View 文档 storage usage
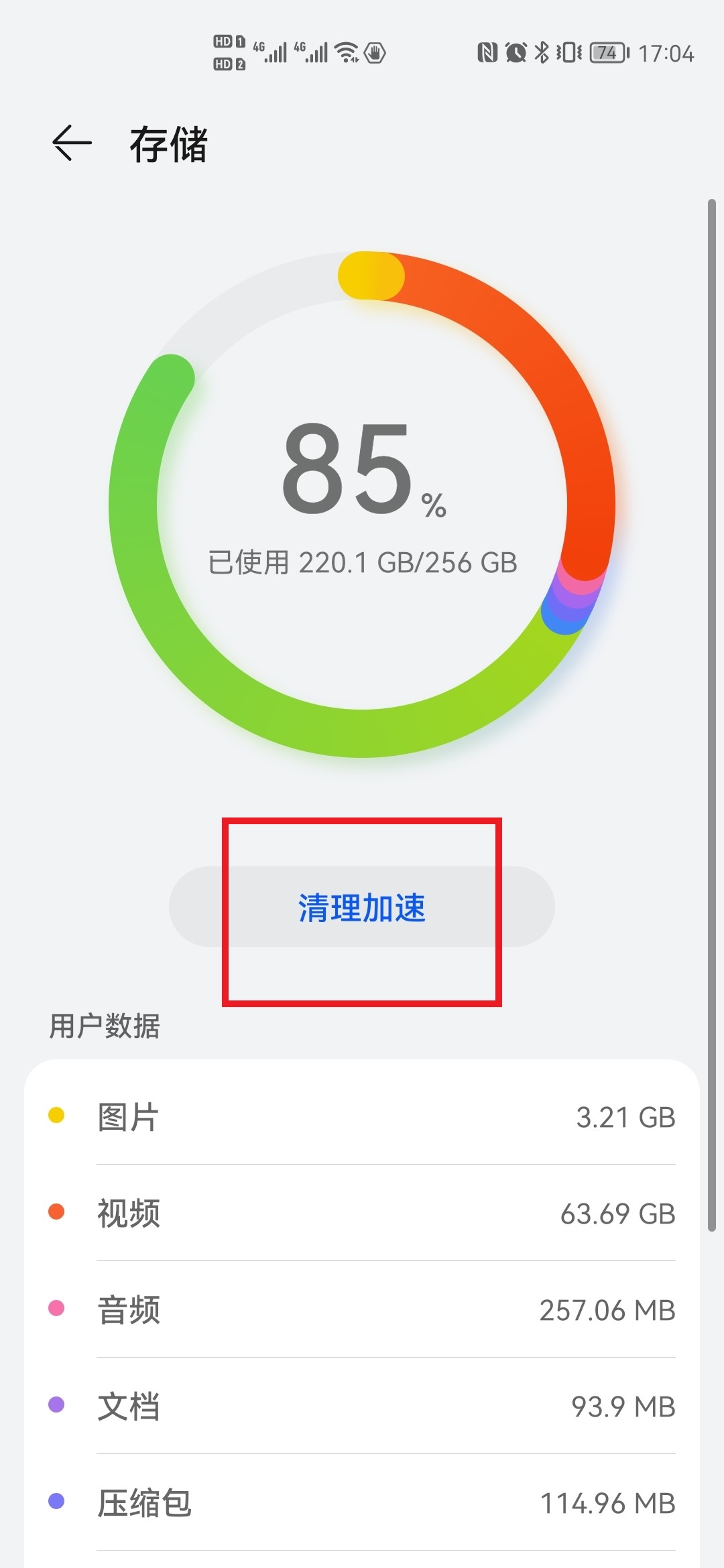724x1568 pixels. [x=362, y=1406]
